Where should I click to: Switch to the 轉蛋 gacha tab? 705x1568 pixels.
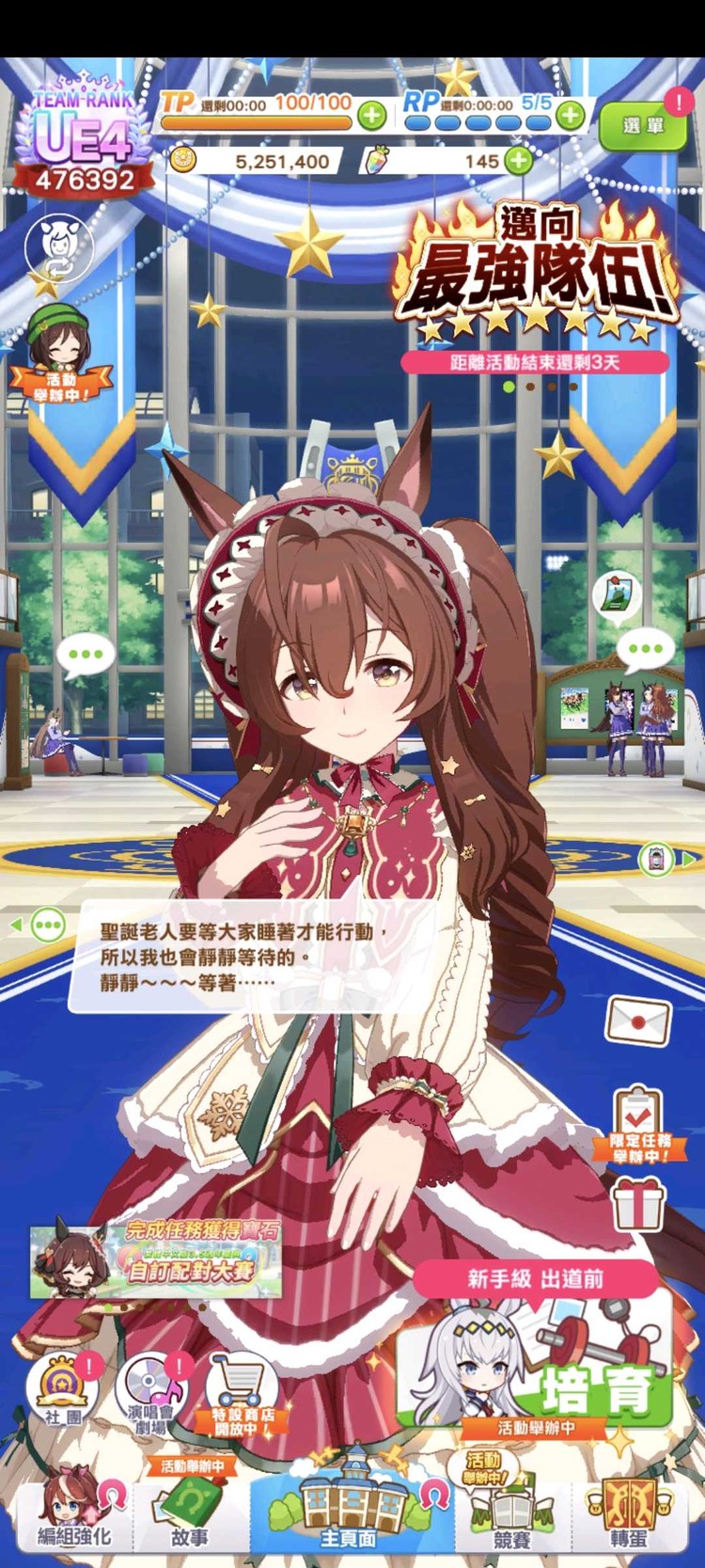[630, 1512]
